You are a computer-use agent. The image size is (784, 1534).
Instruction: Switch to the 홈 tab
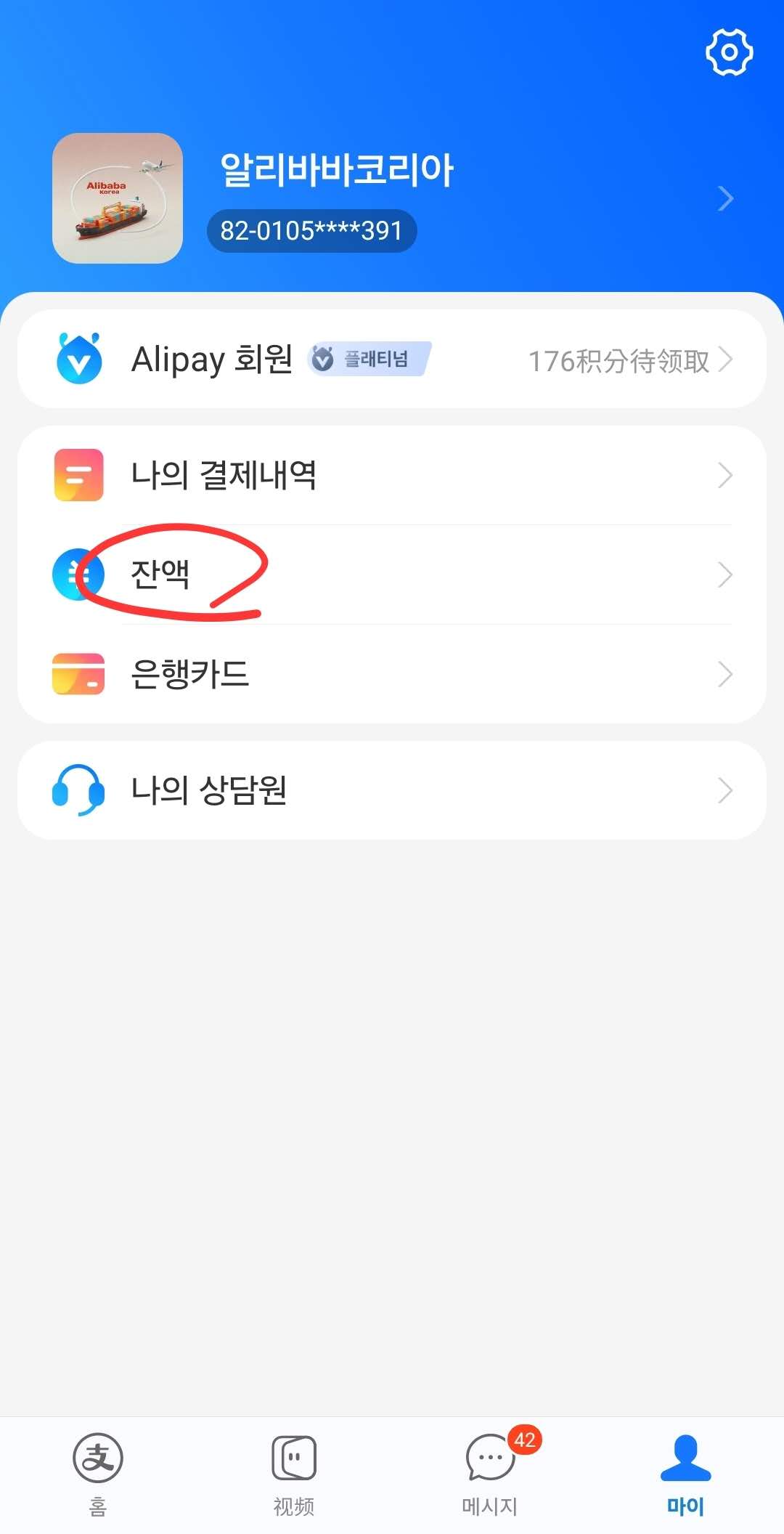click(98, 1474)
